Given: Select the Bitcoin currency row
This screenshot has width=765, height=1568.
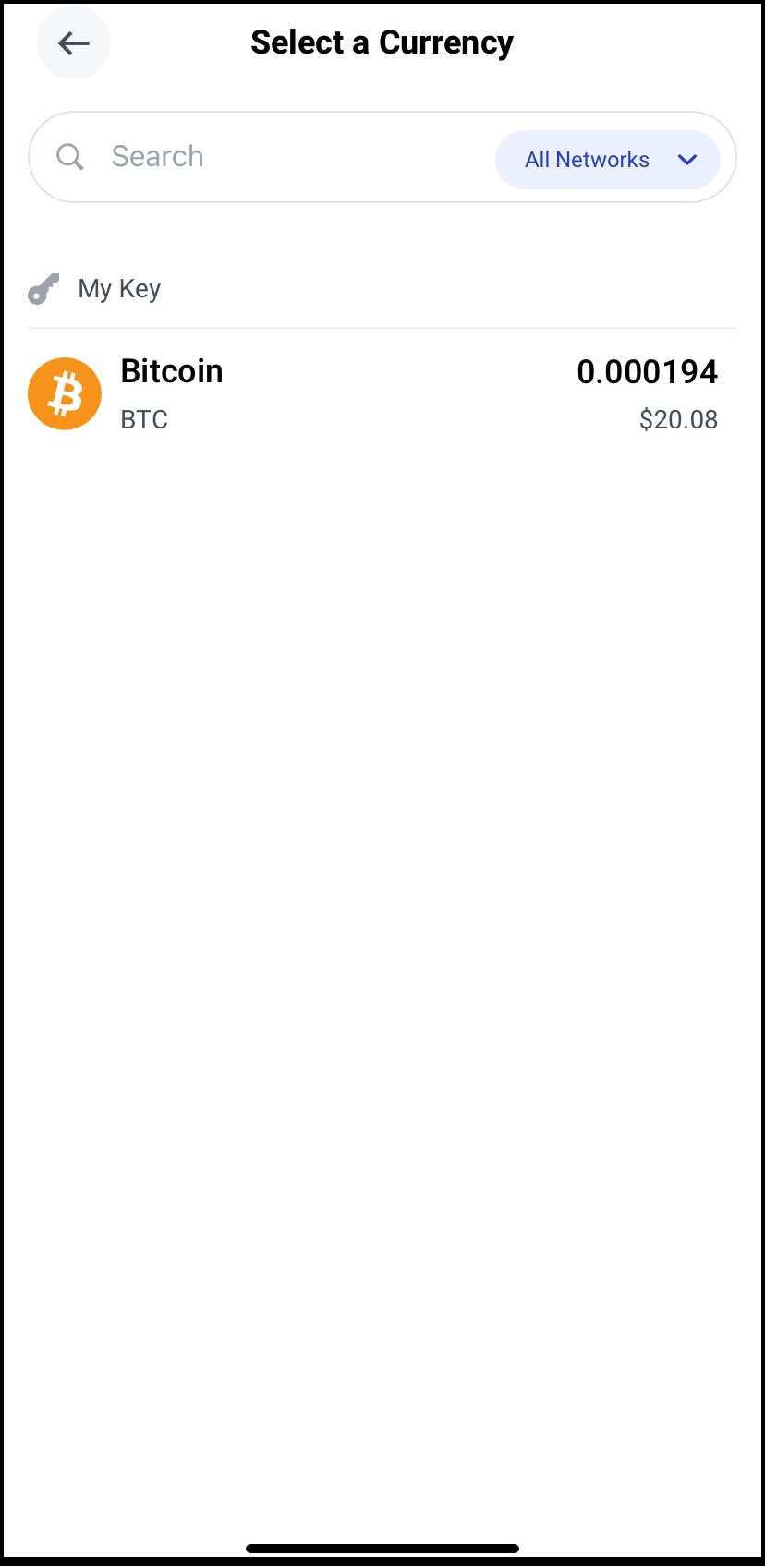Looking at the screenshot, I should [x=382, y=393].
